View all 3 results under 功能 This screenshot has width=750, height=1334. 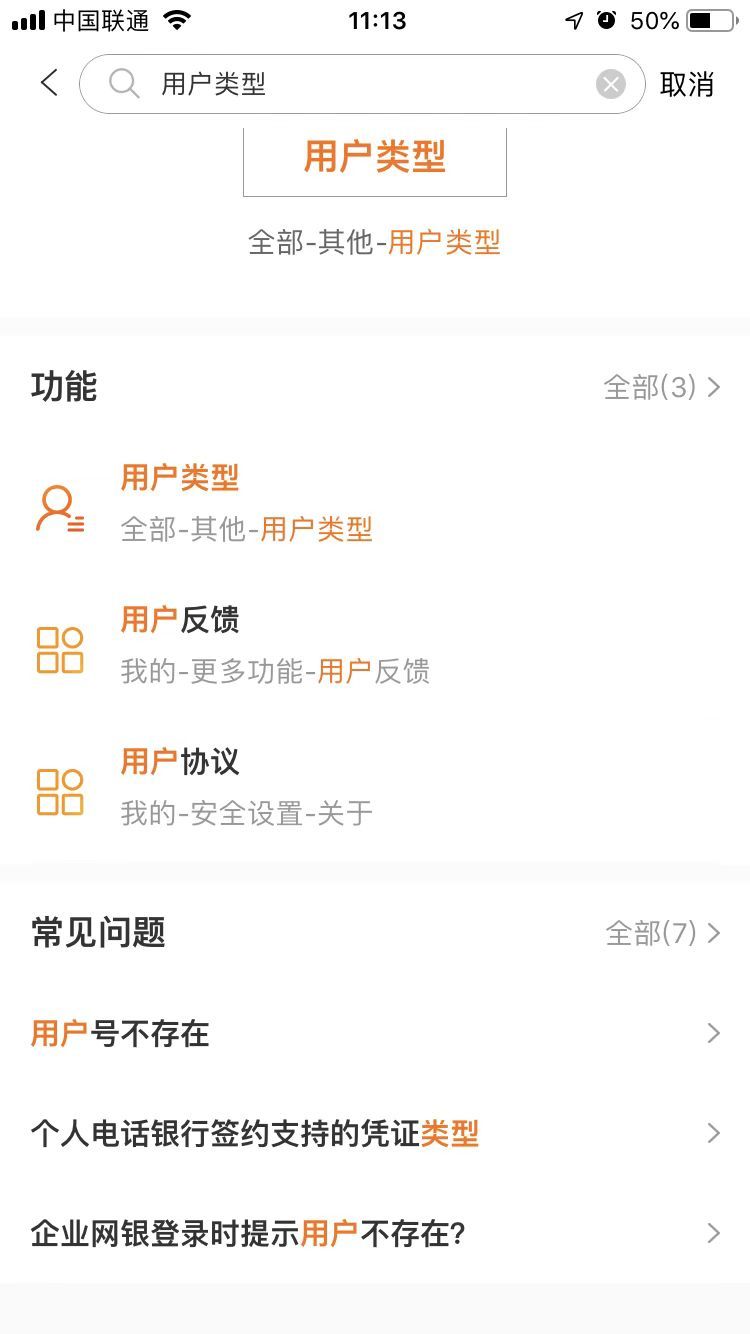[662, 387]
